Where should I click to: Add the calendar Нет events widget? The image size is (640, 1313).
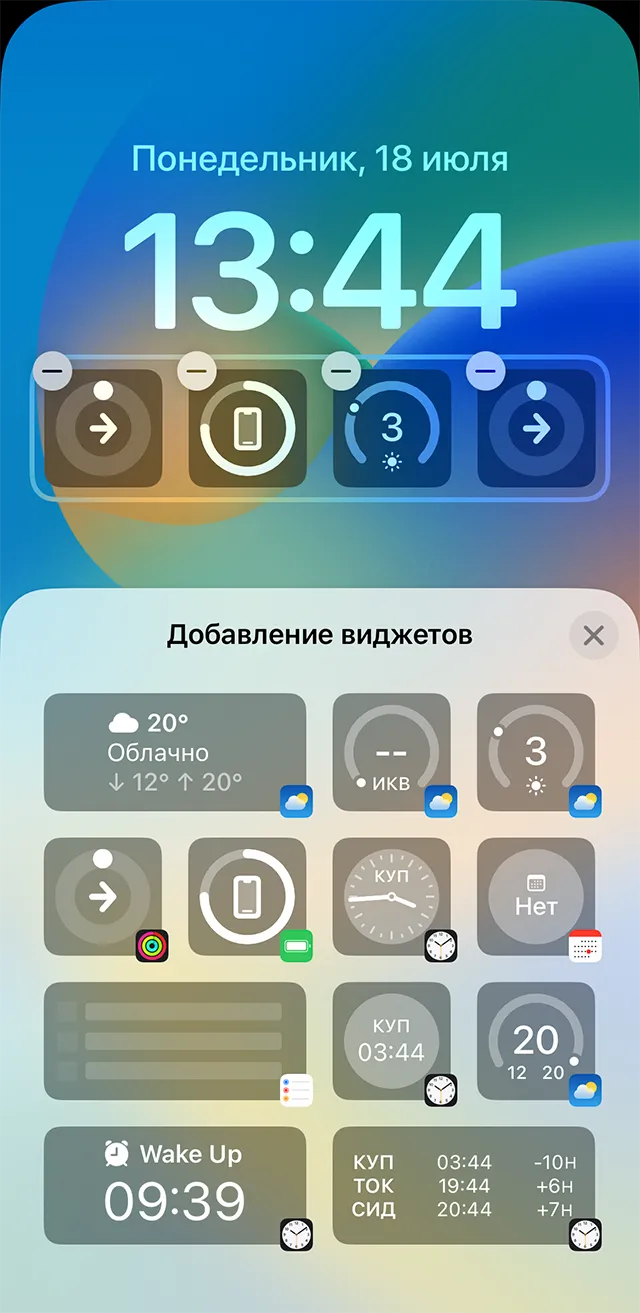pos(536,896)
